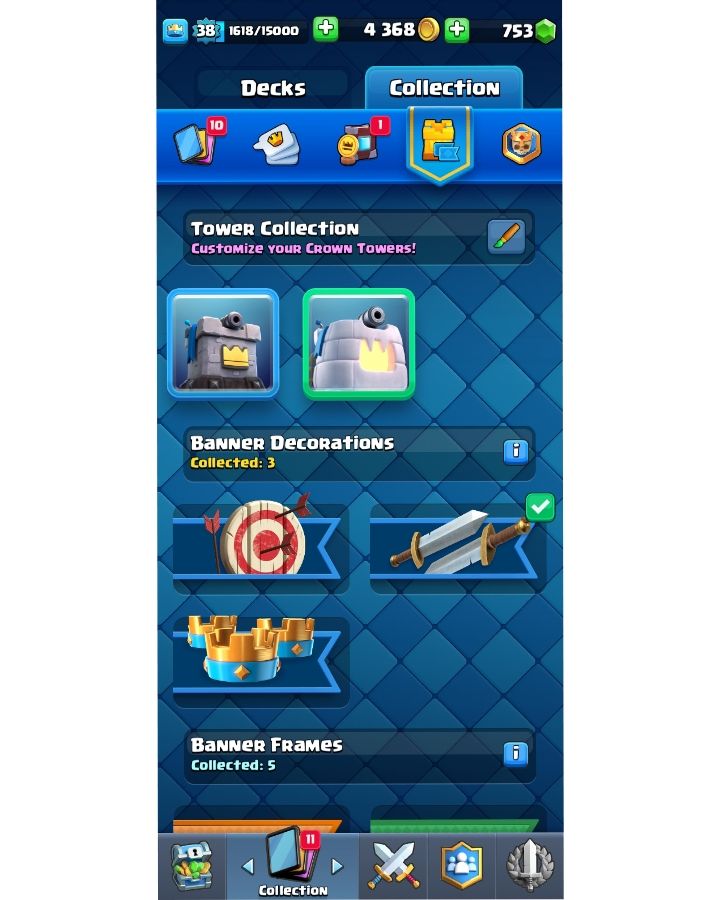720x900 pixels.
Task: Select the igloo tower skin
Action: coord(359,343)
